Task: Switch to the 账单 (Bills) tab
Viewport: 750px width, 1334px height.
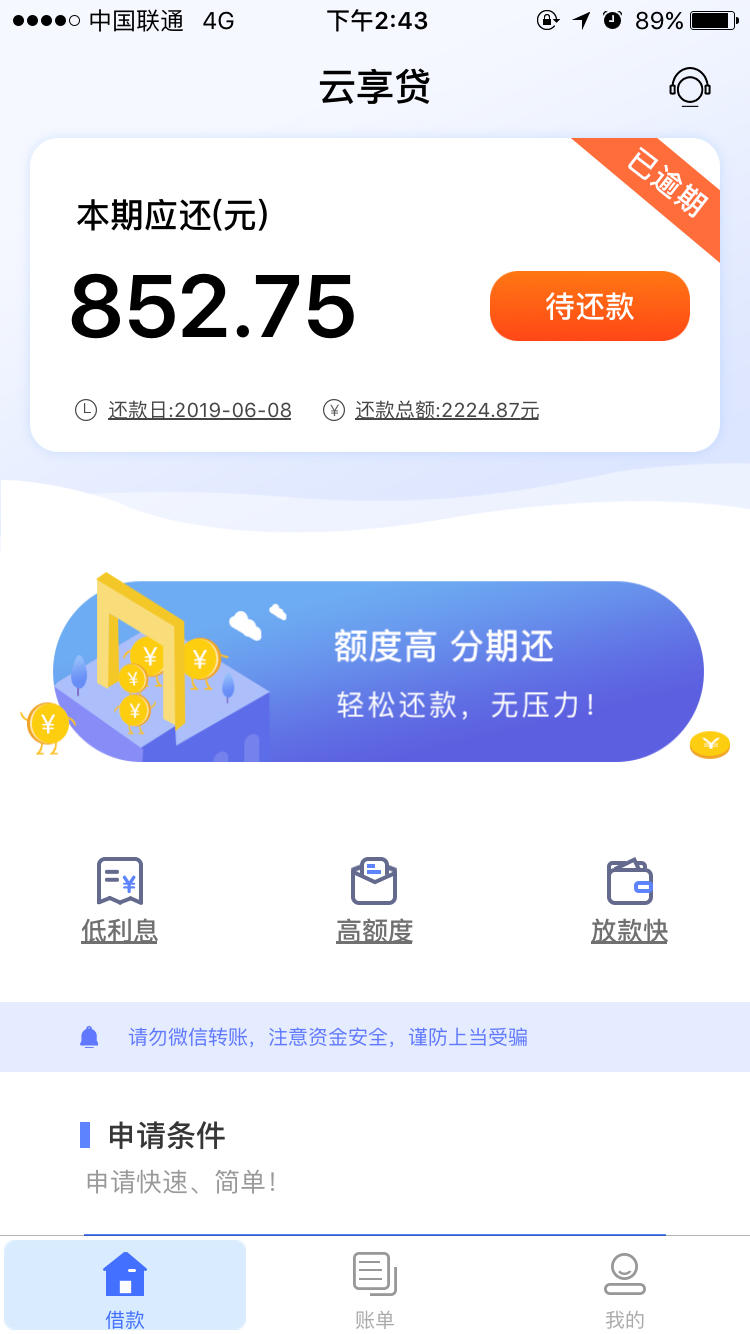Action: (x=374, y=1285)
